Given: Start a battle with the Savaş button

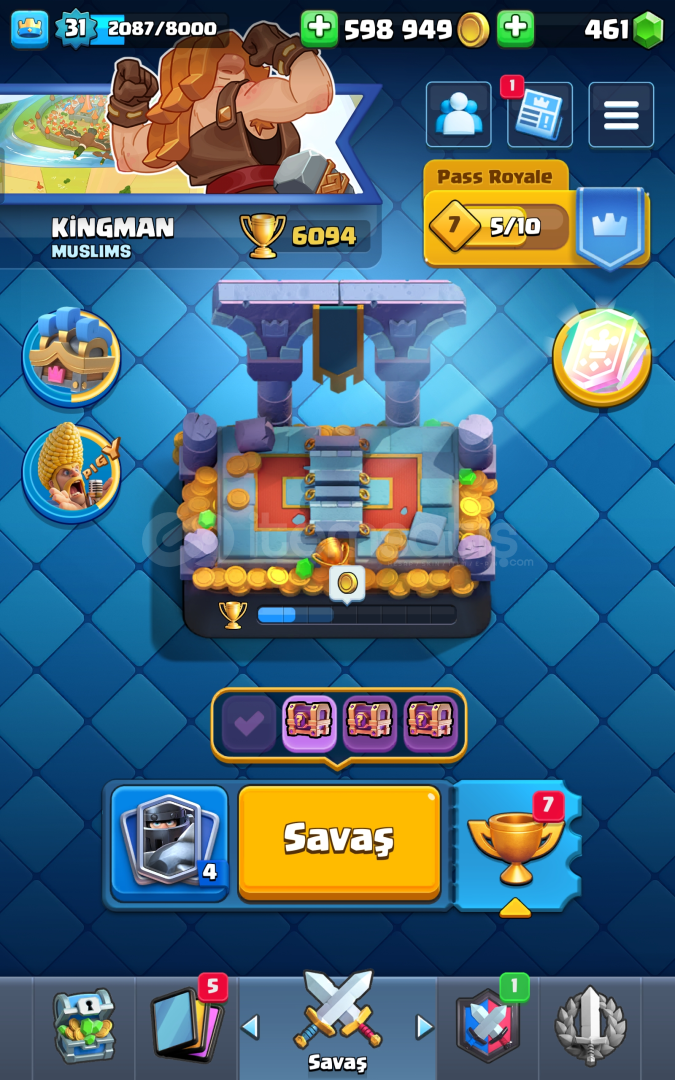Looking at the screenshot, I should [x=339, y=841].
